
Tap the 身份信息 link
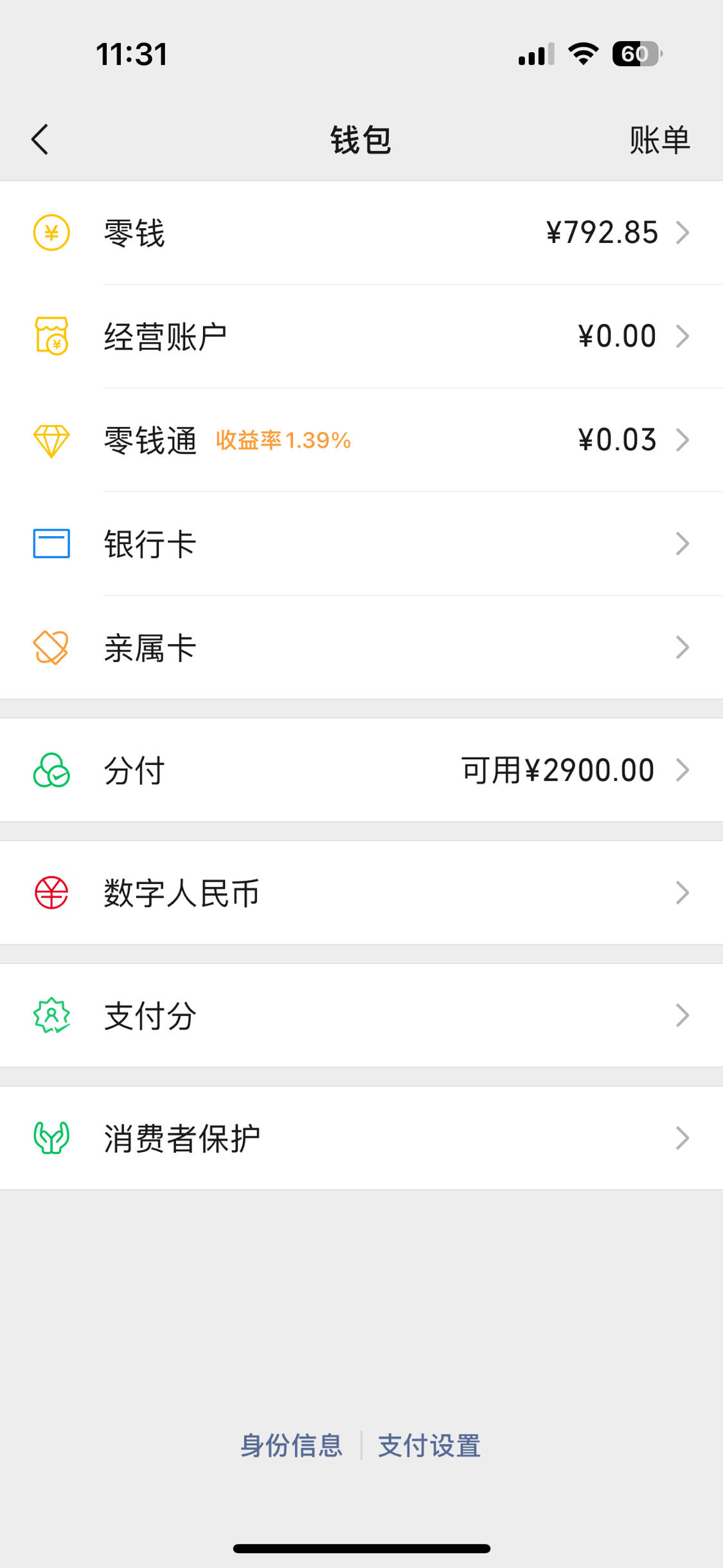click(x=291, y=1446)
